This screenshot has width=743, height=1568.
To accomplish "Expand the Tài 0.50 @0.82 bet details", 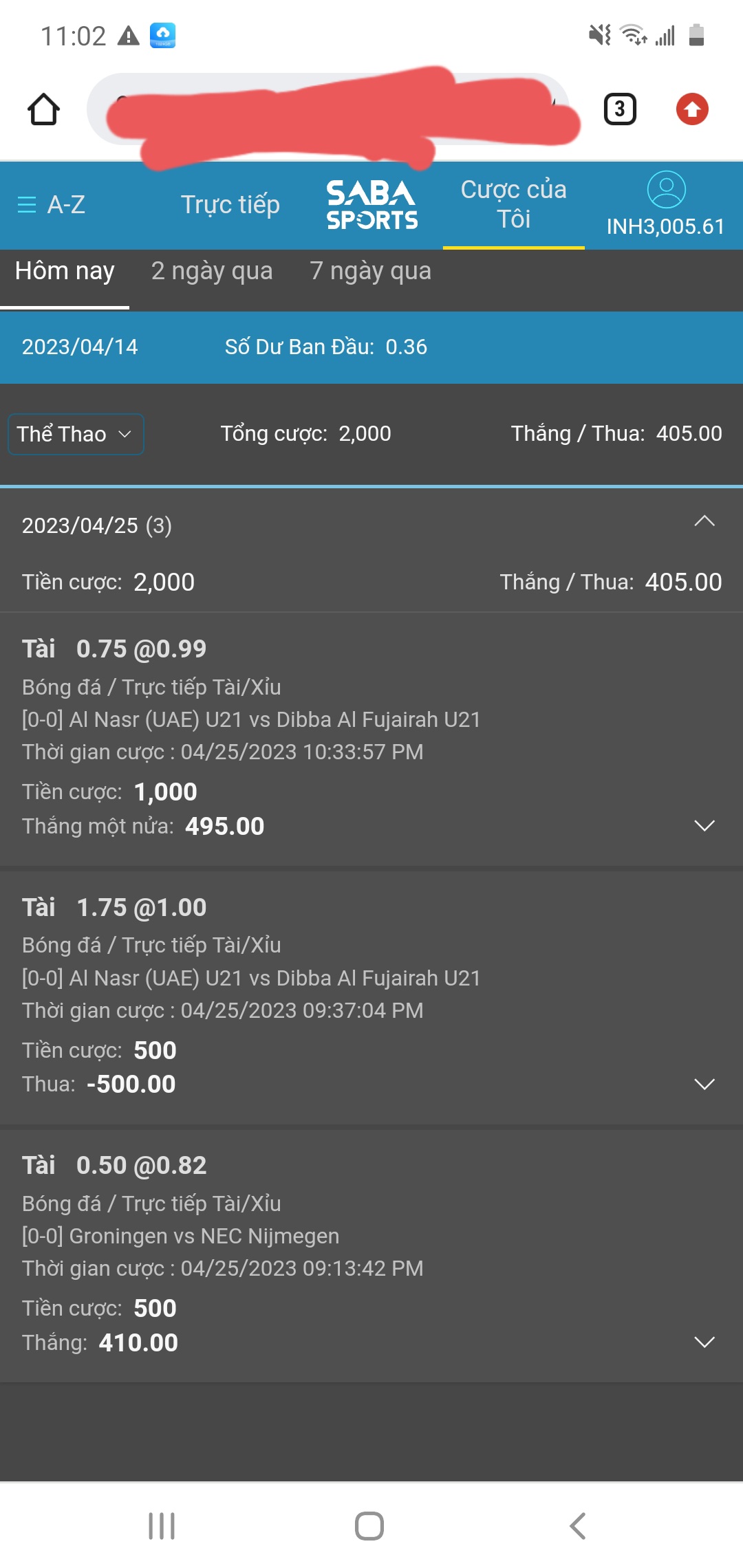I will tap(704, 1342).
